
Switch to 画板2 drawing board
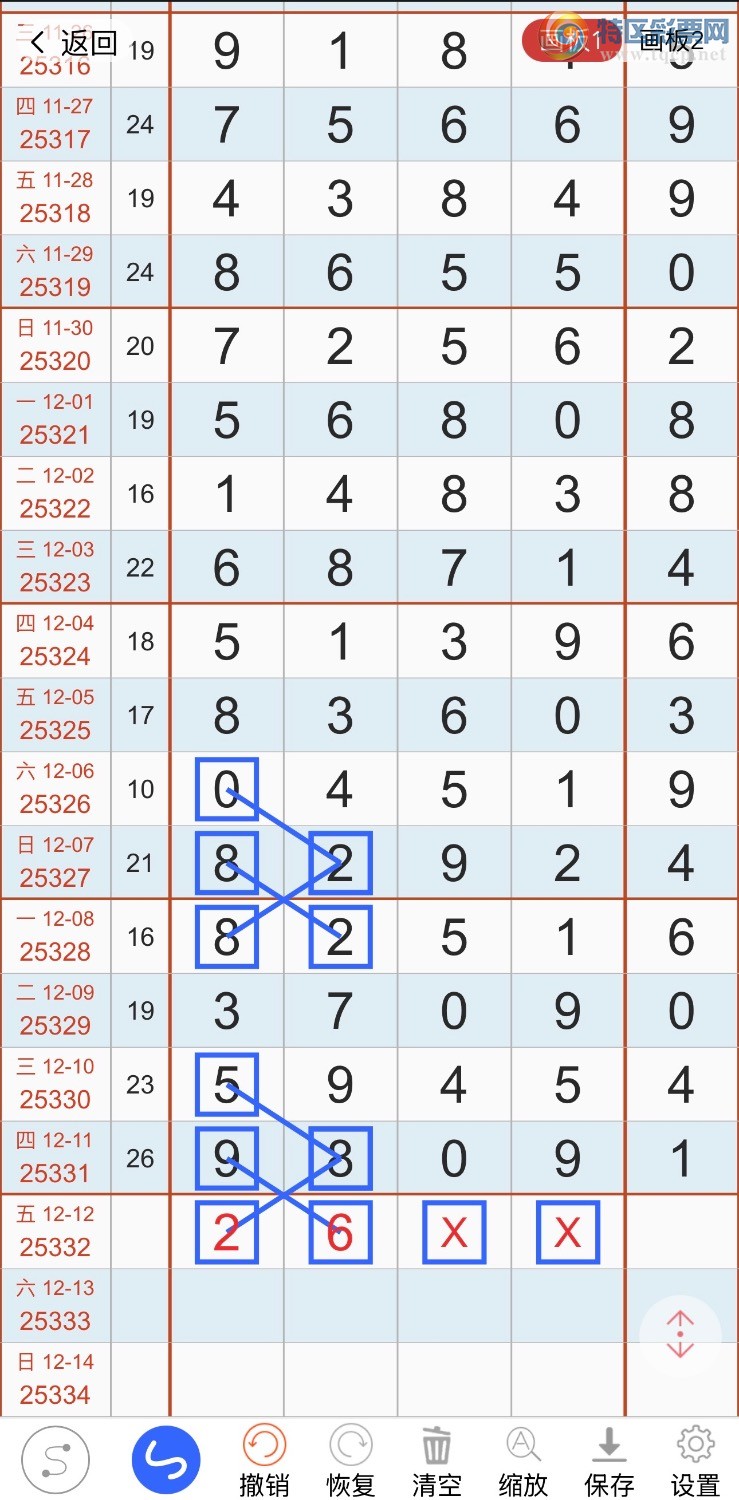[671, 40]
